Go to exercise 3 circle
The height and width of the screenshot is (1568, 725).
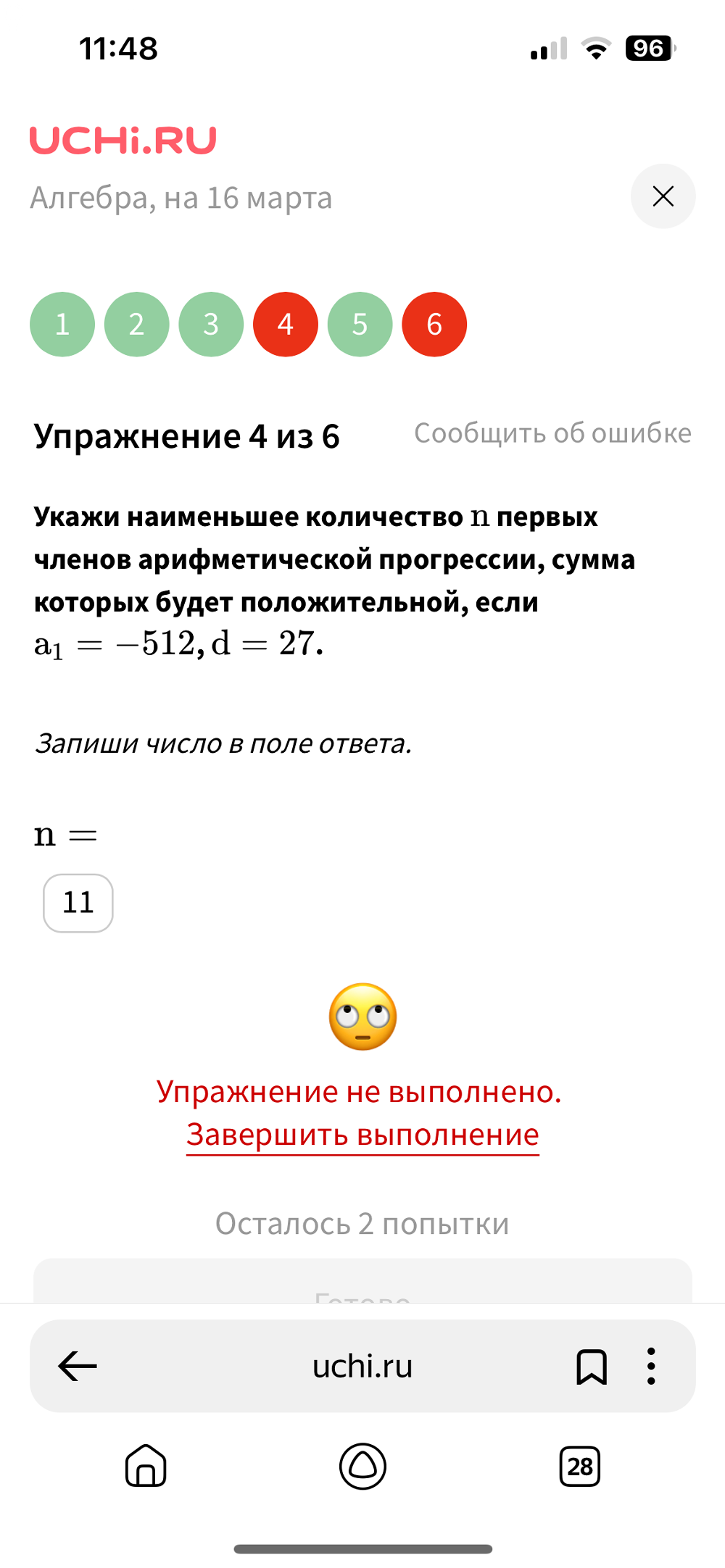tap(211, 325)
